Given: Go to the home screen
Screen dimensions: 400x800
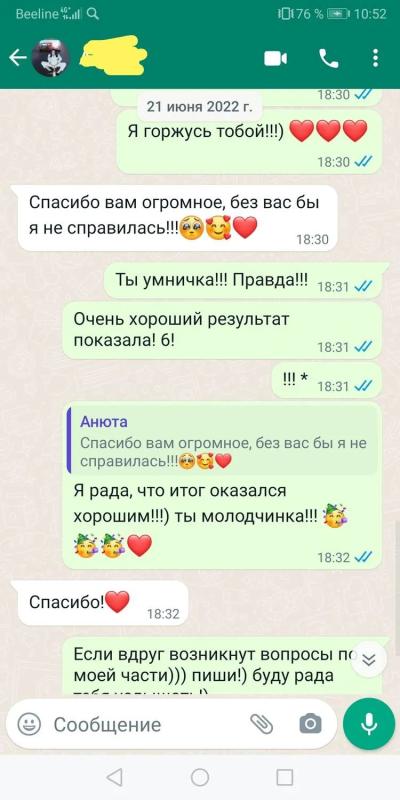Looking at the screenshot, I should (x=200, y=777).
